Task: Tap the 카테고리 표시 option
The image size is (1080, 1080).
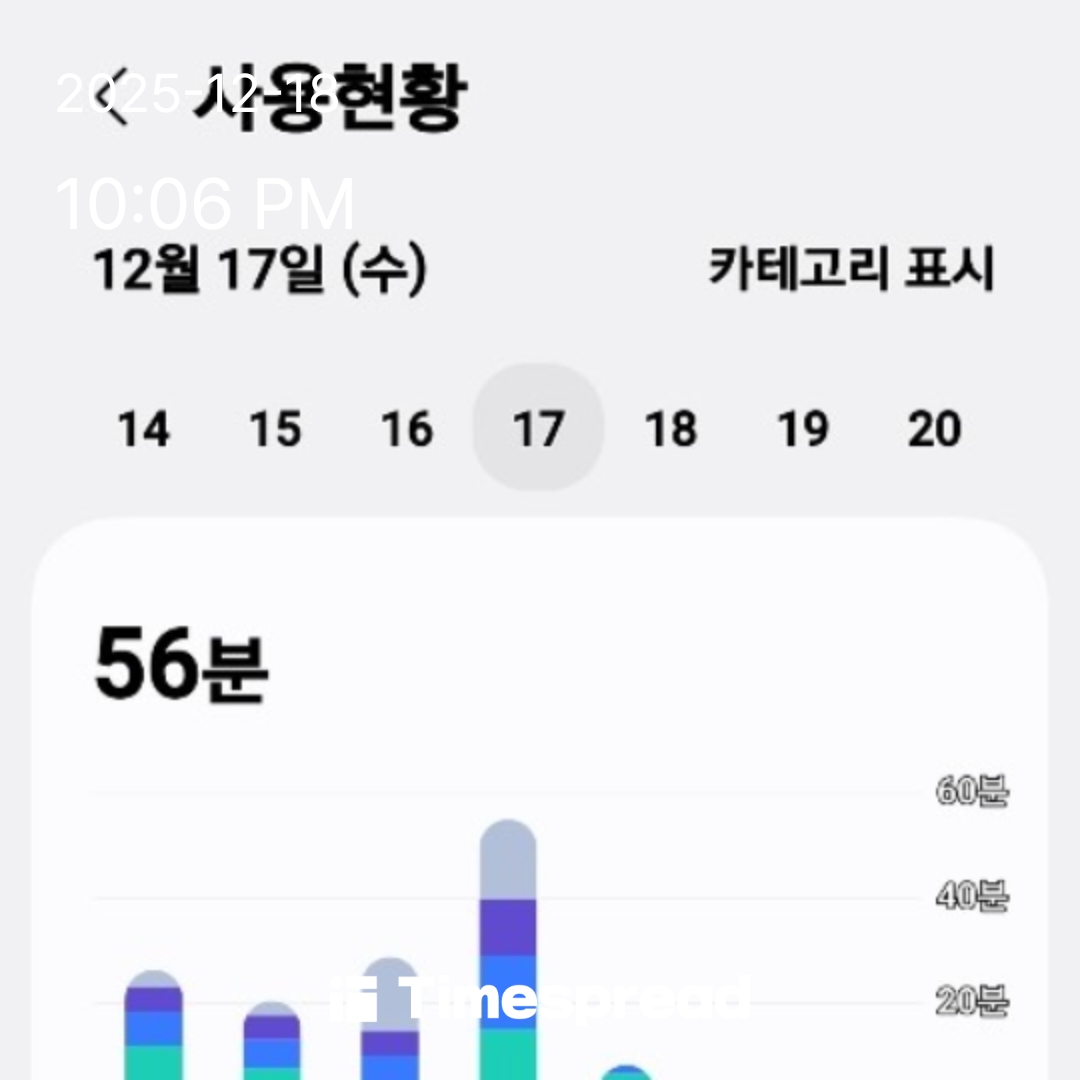Action: [x=851, y=269]
